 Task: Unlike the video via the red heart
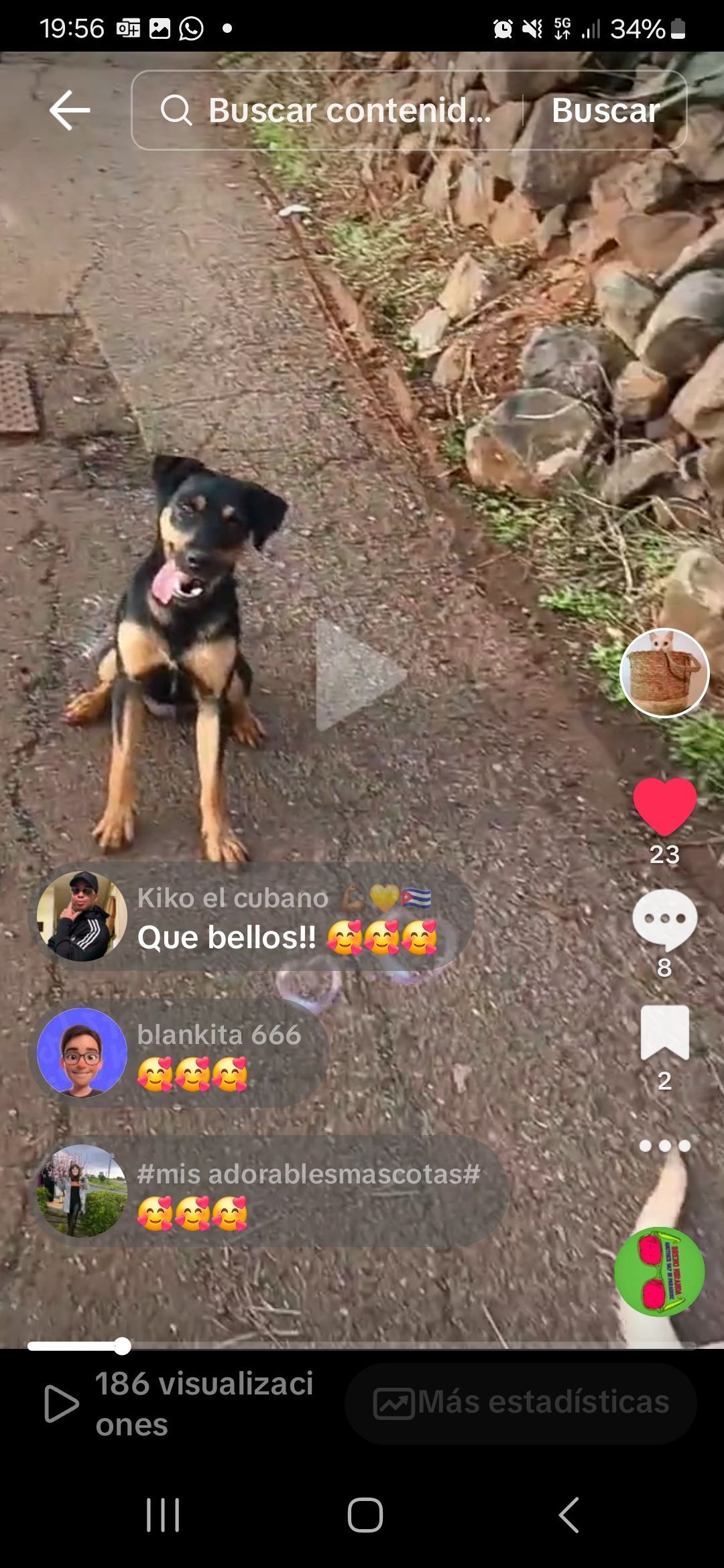(664, 806)
